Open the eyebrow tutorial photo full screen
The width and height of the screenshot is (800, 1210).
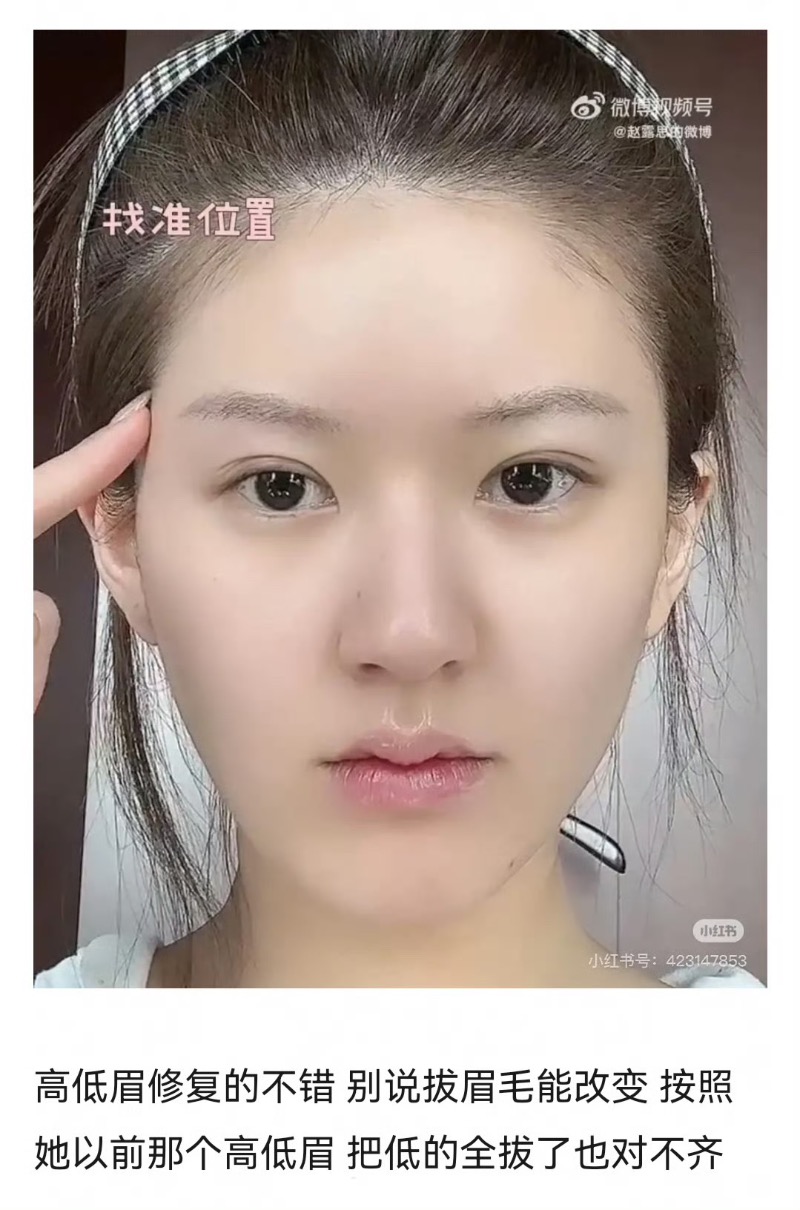(x=400, y=508)
